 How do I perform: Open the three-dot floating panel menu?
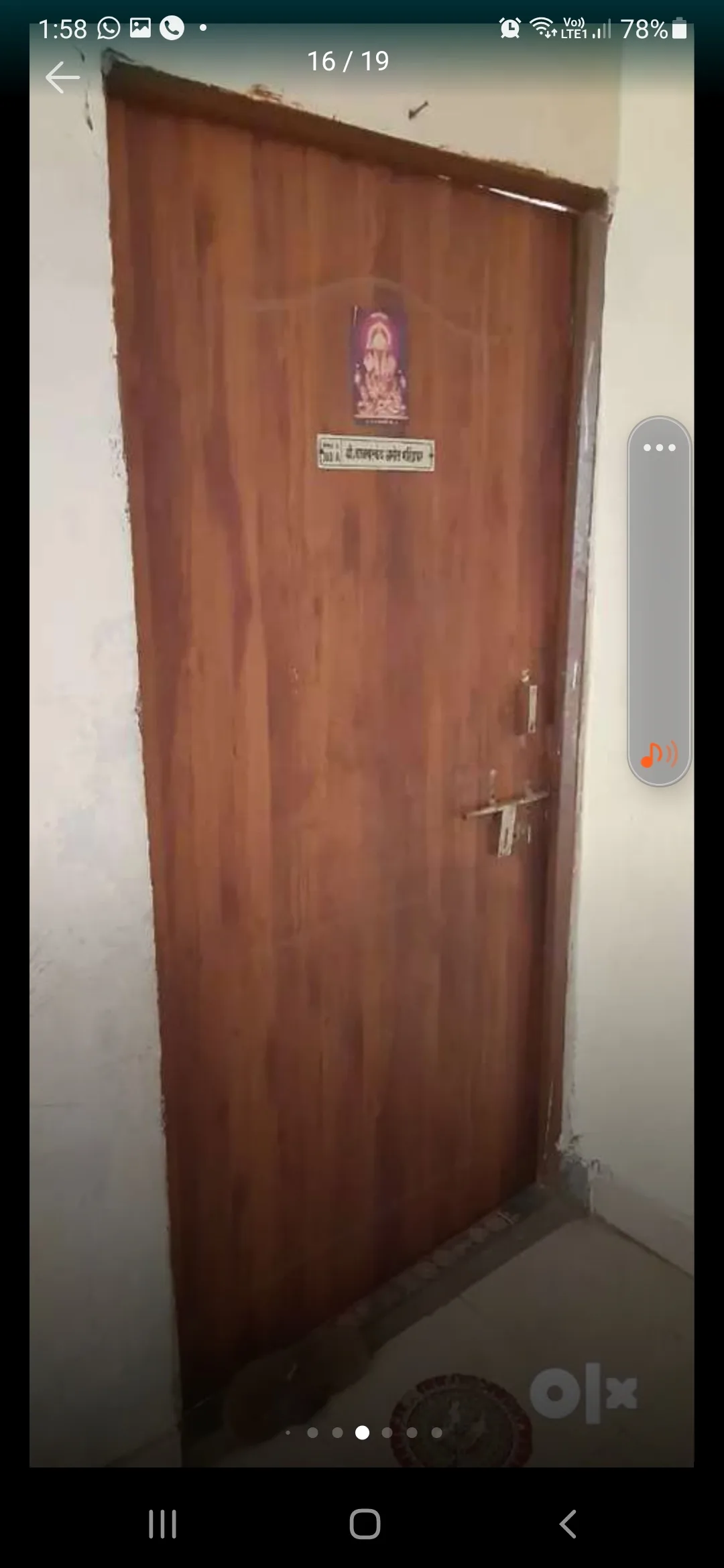[659, 448]
